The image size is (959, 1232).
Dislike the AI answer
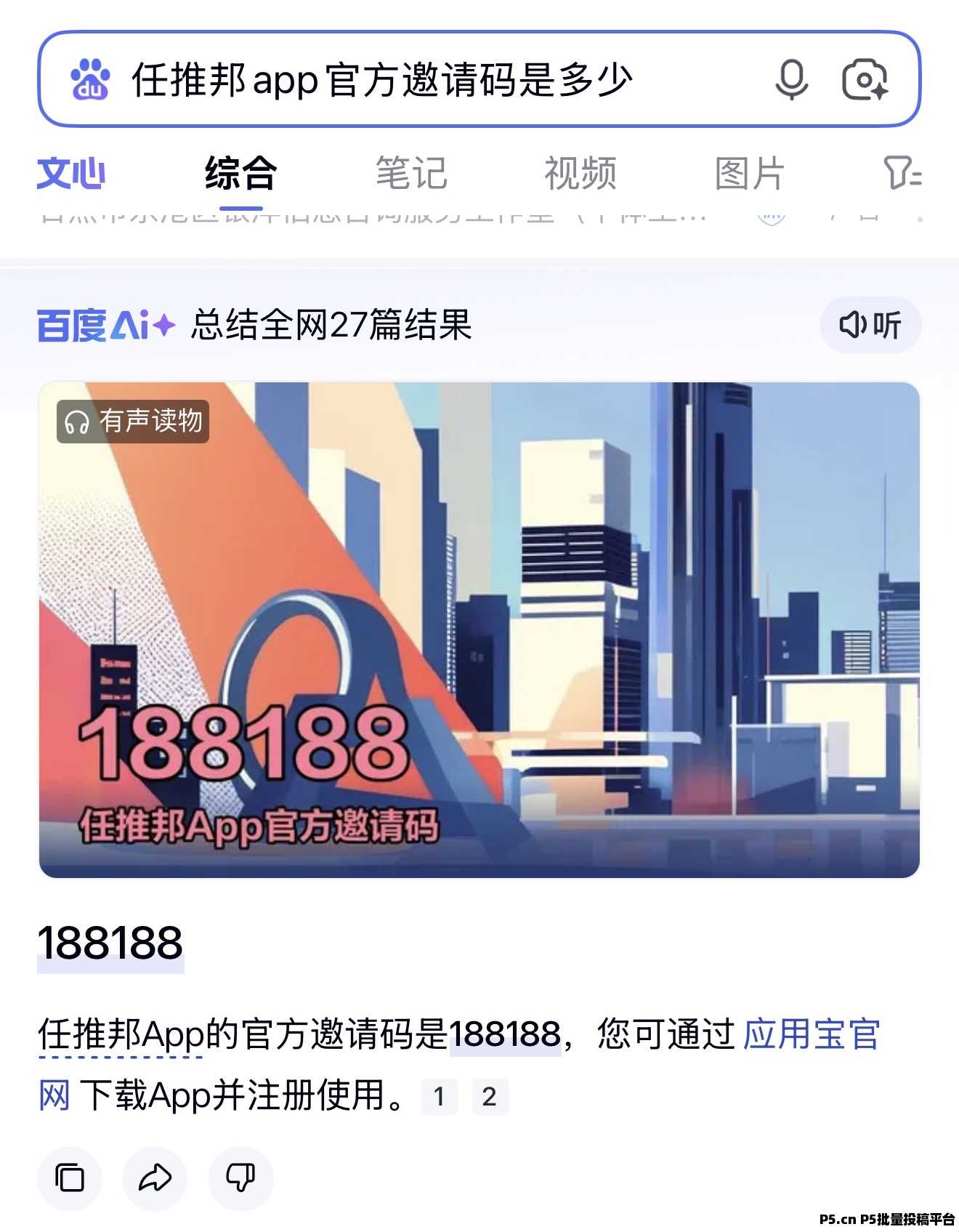[240, 1177]
